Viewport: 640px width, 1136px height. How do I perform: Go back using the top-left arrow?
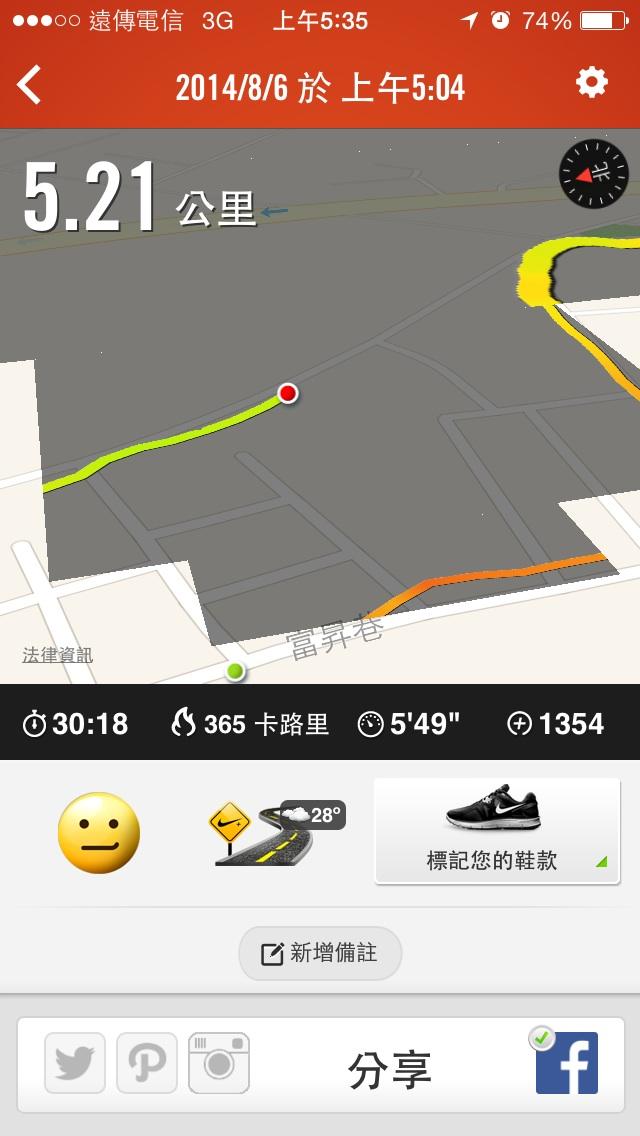[30, 85]
